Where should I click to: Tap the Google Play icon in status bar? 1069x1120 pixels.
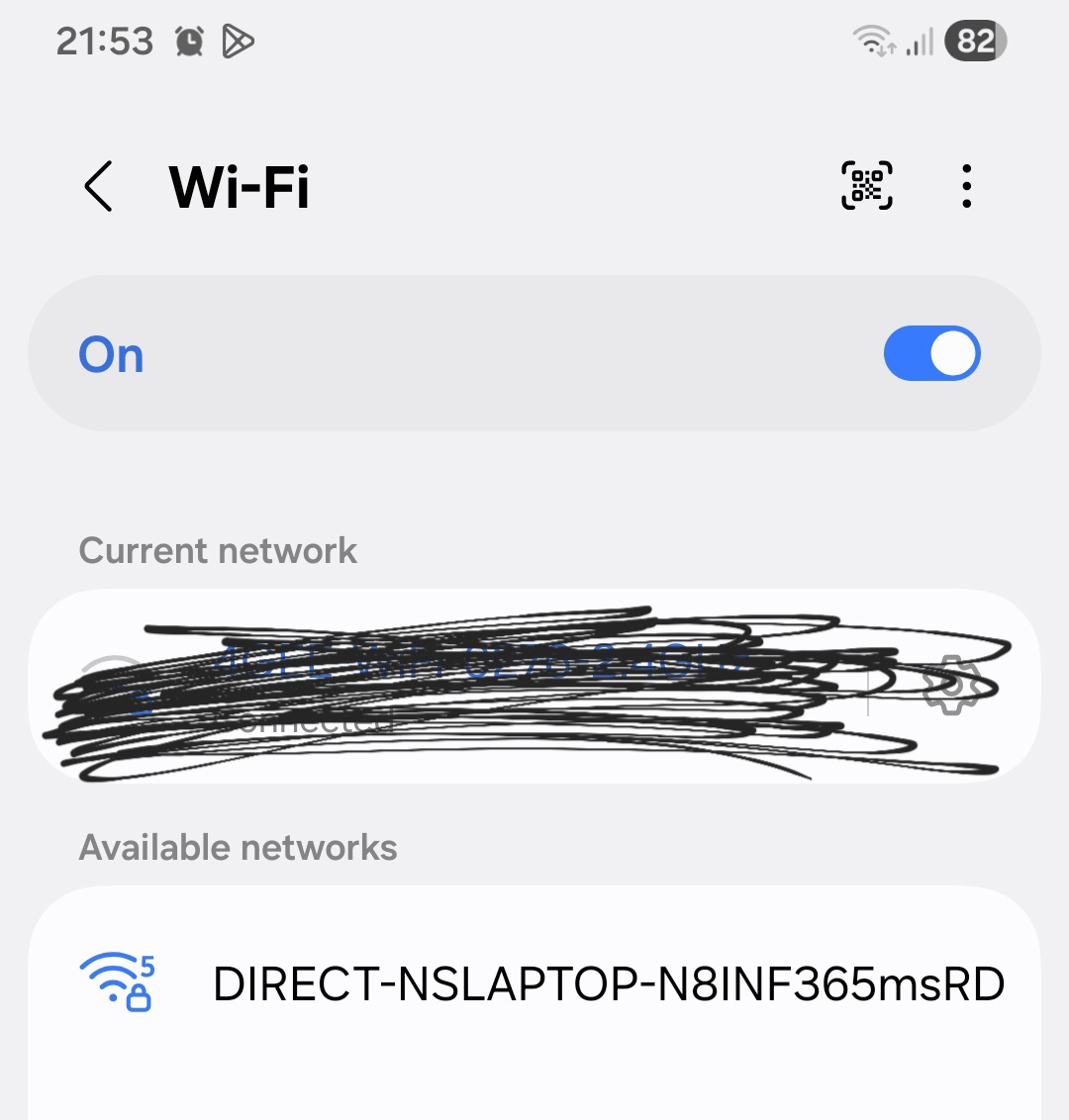coord(238,41)
